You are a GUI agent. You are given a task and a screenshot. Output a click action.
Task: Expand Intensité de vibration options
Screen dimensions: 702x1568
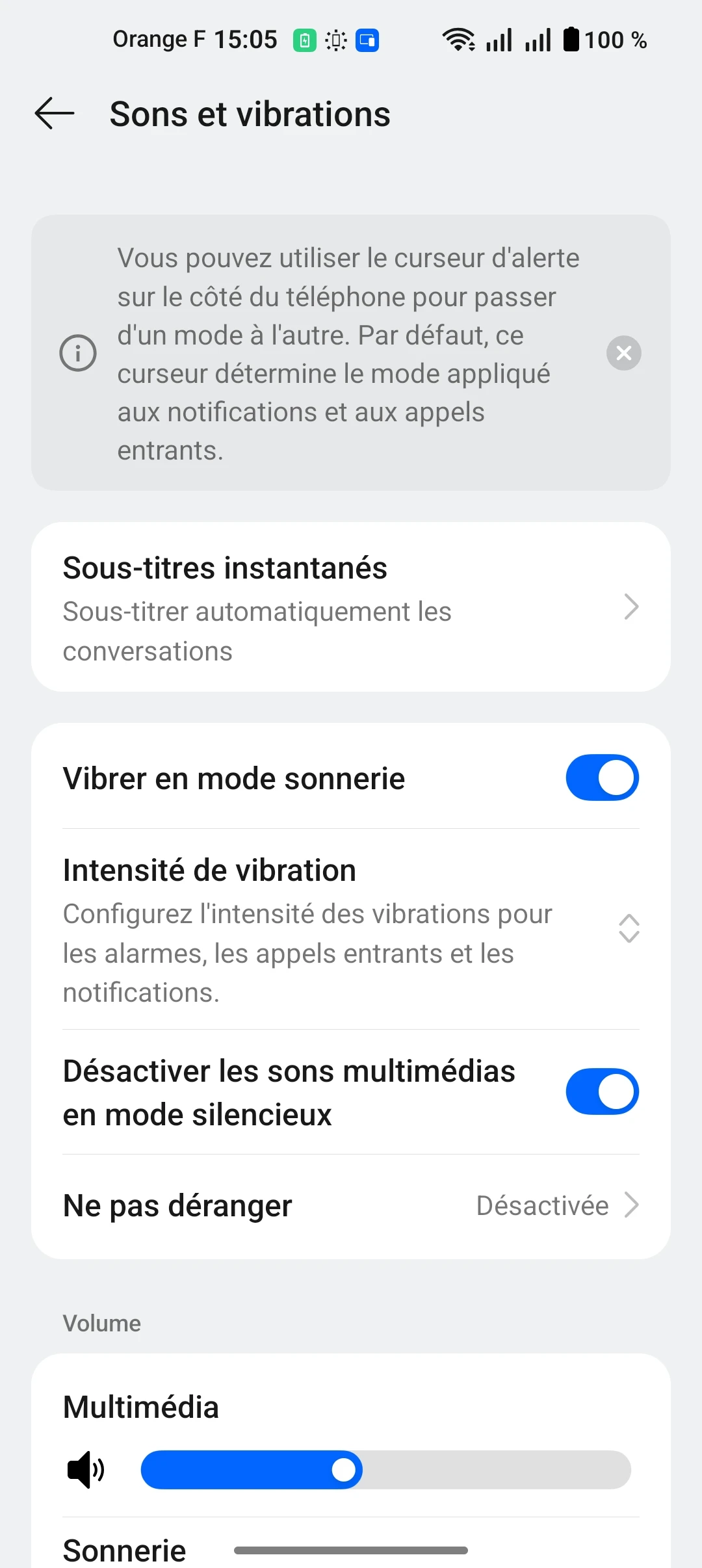coord(628,928)
